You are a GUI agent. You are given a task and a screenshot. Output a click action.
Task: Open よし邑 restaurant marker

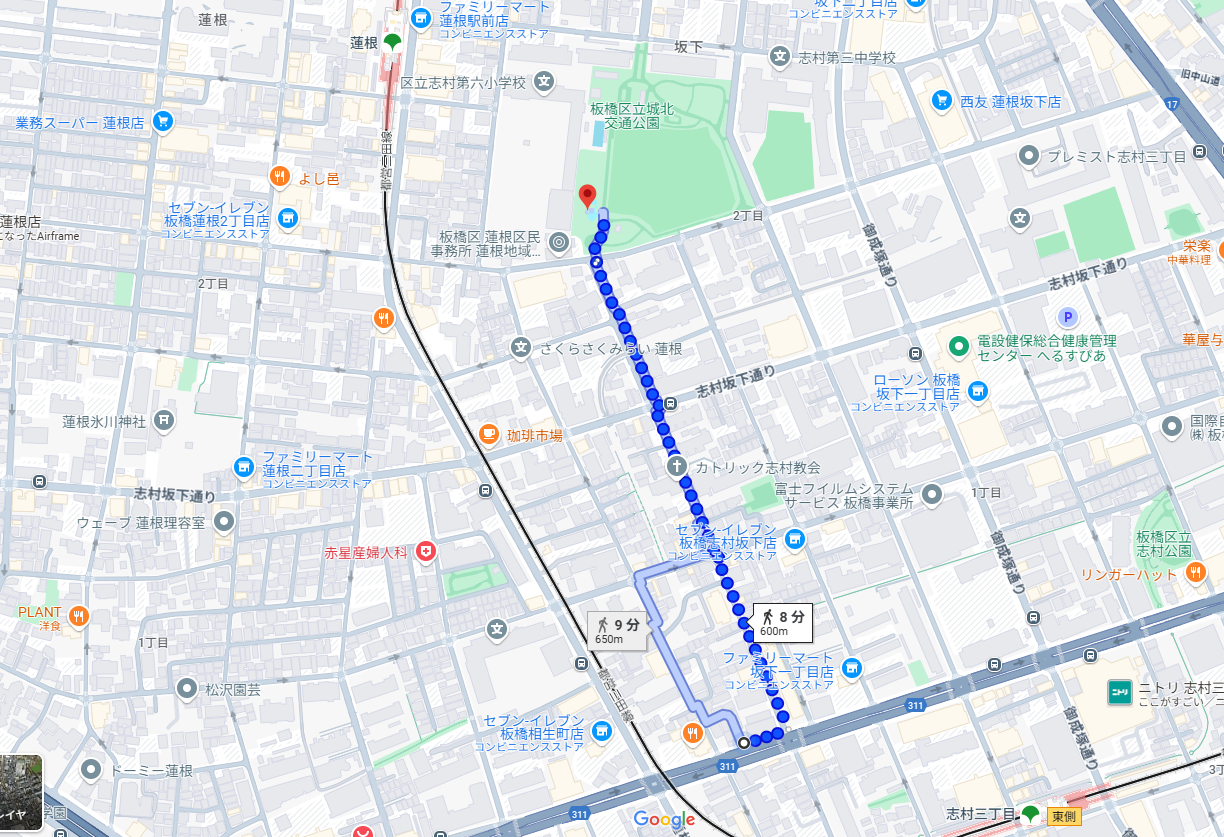point(280,178)
